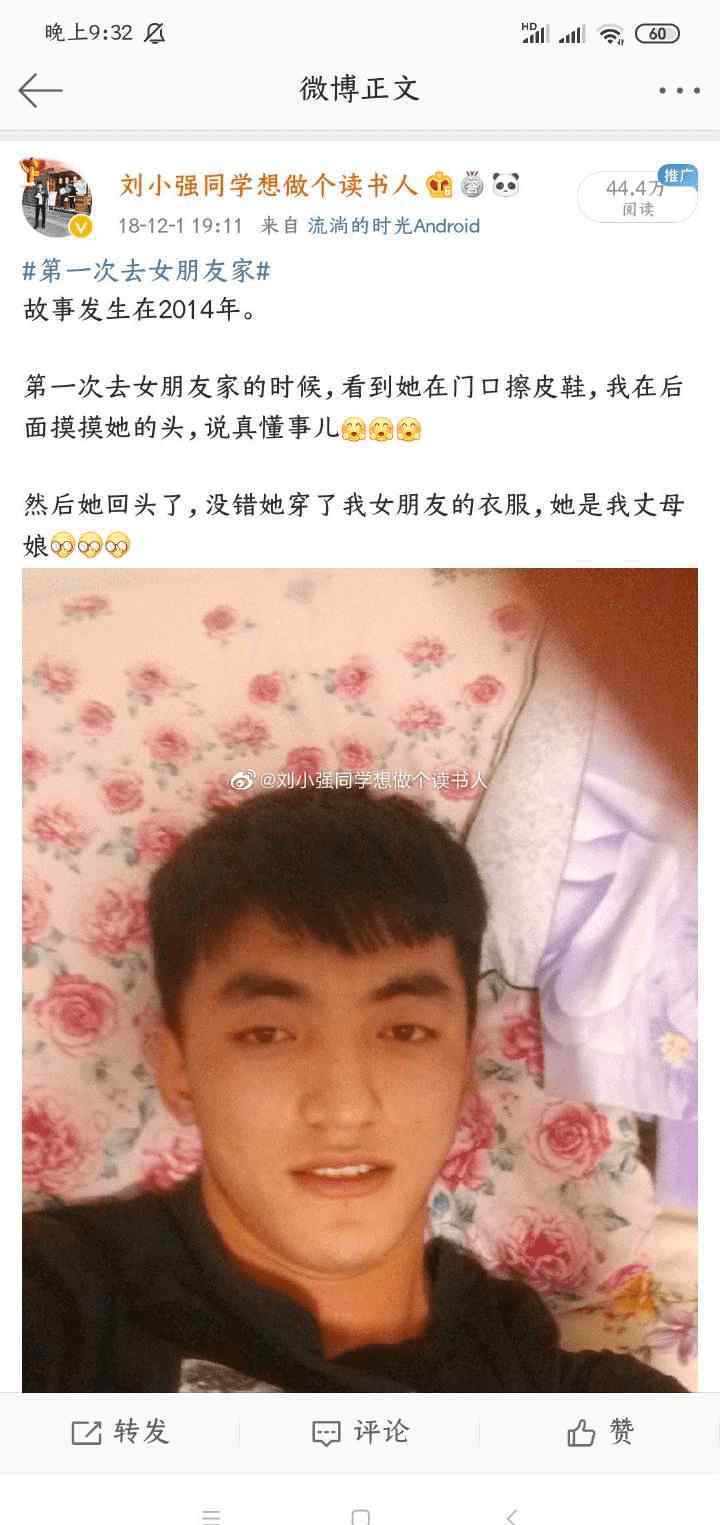Open the source link 流淌的时光Android
Image resolution: width=720 pixels, height=1525 pixels.
[x=393, y=226]
